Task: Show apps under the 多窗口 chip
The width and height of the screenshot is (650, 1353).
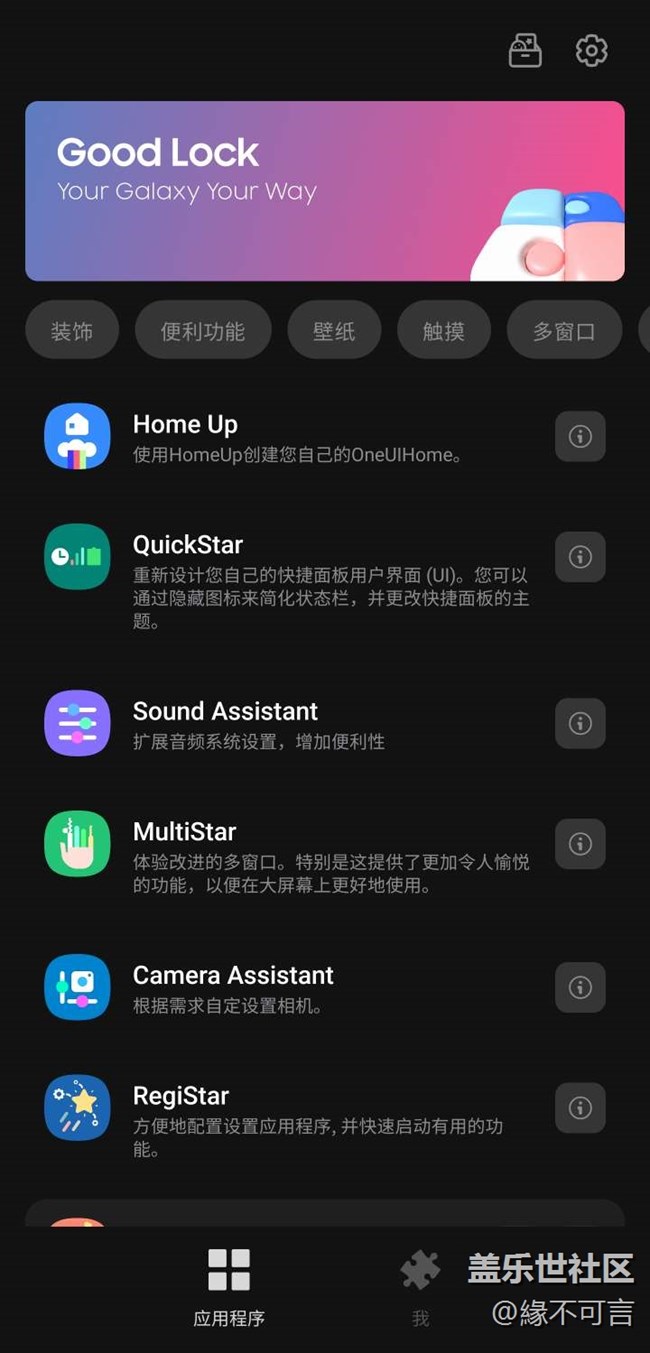Action: [564, 330]
